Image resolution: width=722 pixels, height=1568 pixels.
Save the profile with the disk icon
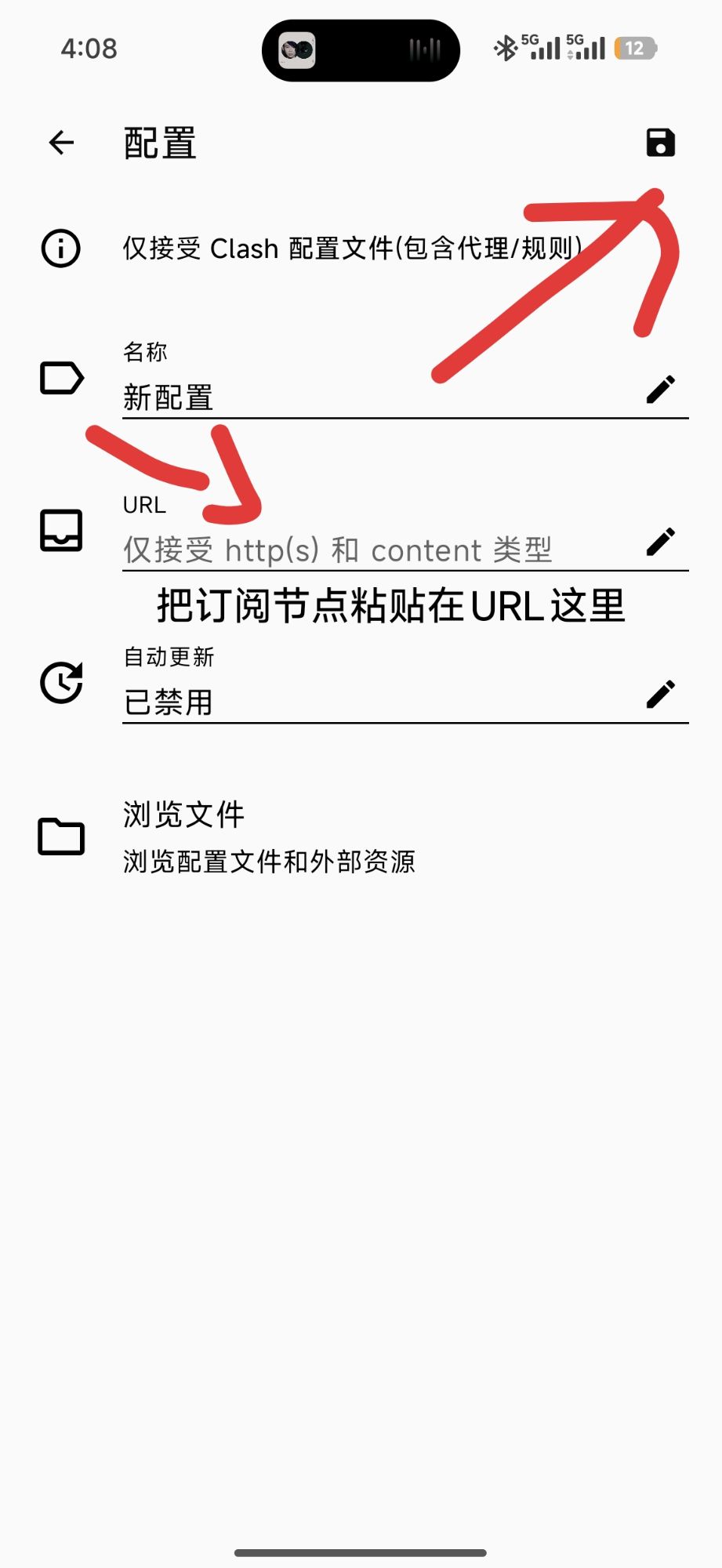tap(660, 143)
